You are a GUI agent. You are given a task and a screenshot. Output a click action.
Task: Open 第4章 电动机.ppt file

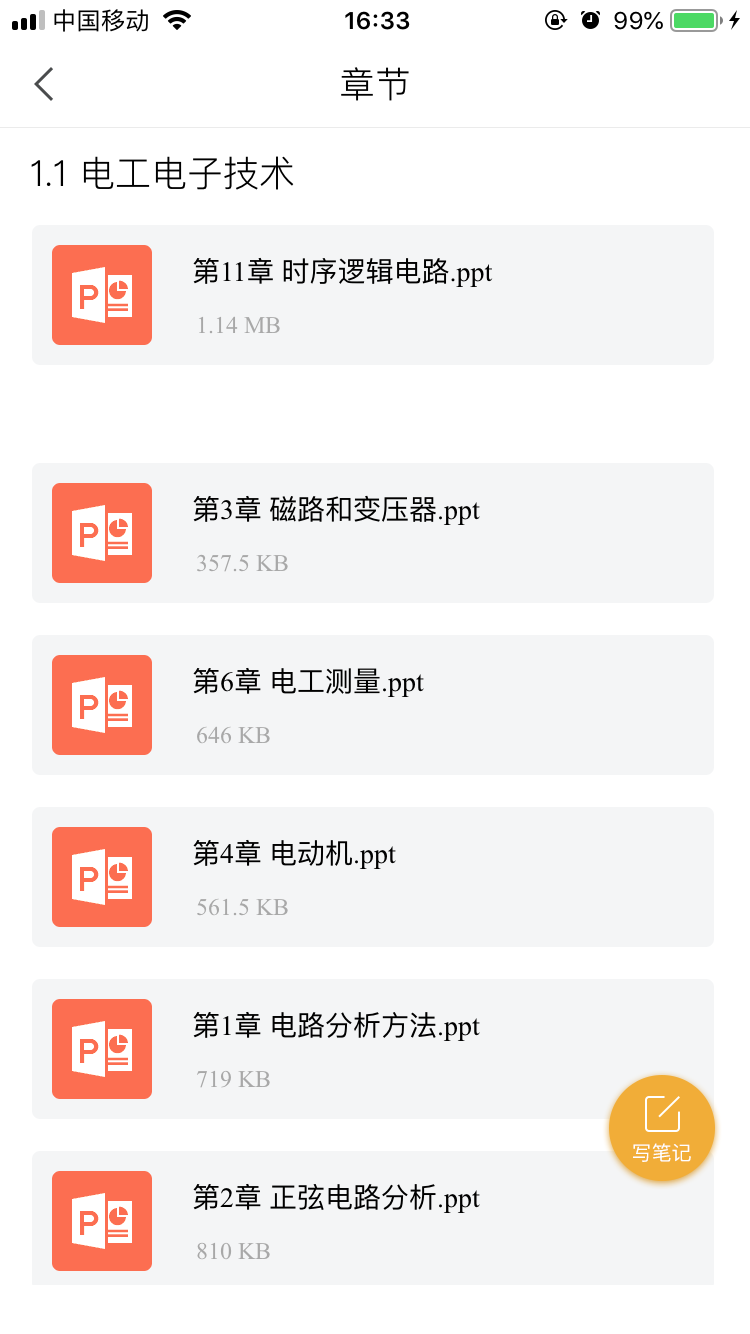coord(373,877)
